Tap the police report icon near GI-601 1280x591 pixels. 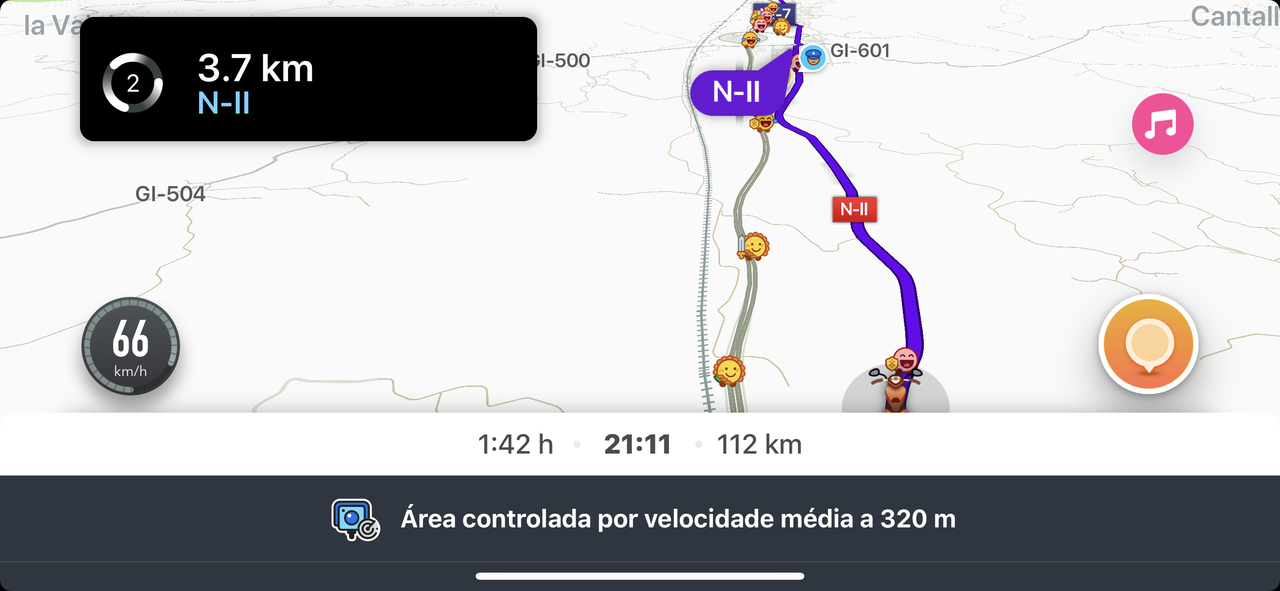(813, 57)
